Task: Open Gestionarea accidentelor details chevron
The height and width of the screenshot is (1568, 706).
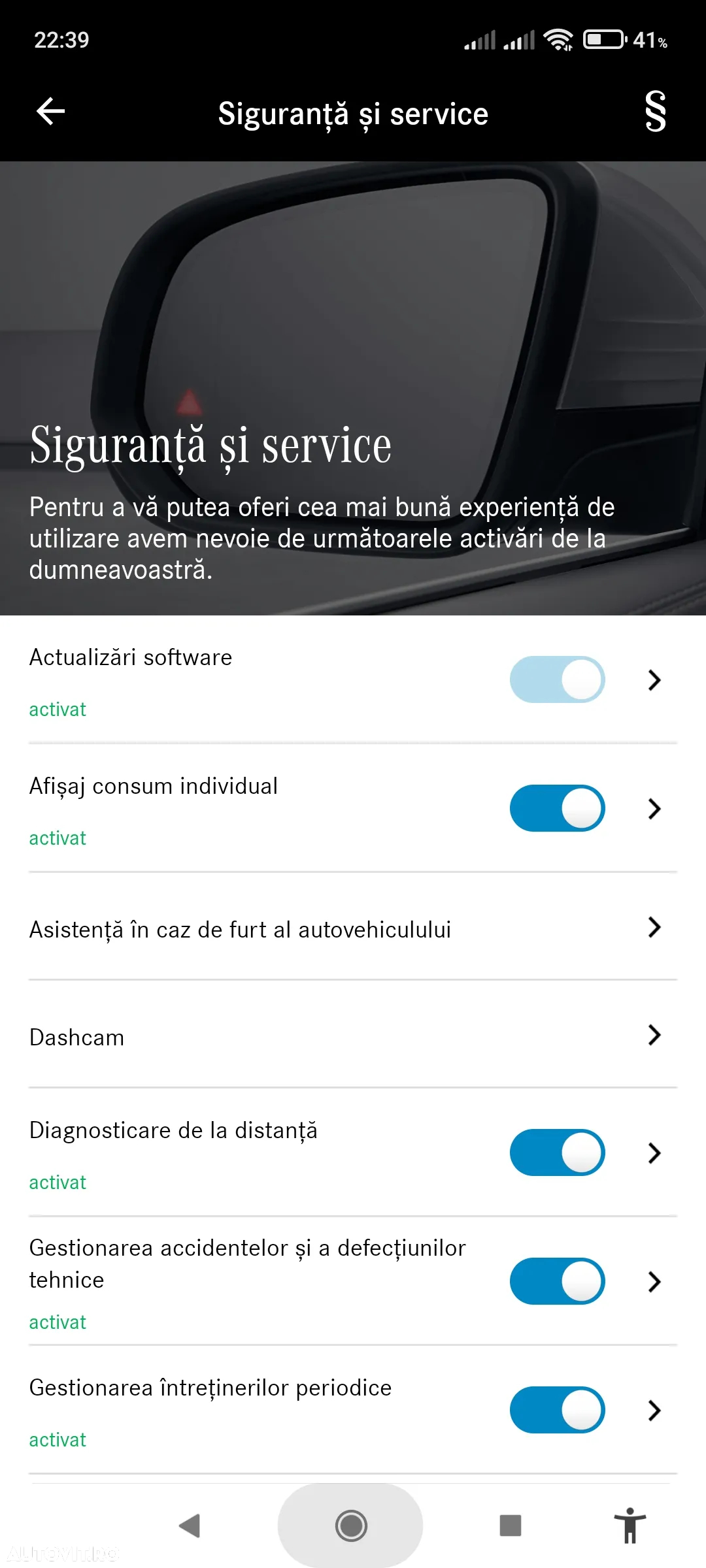Action: click(x=654, y=1282)
